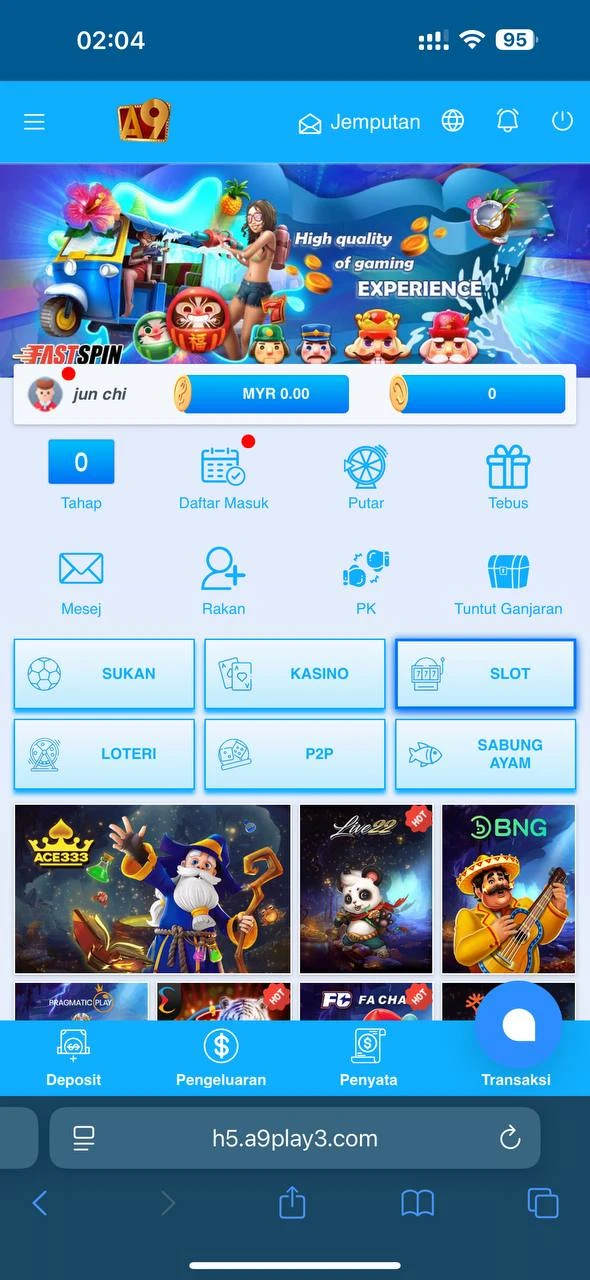
Task: Open Tuntut Ganjaran treasure chest
Action: point(508,582)
